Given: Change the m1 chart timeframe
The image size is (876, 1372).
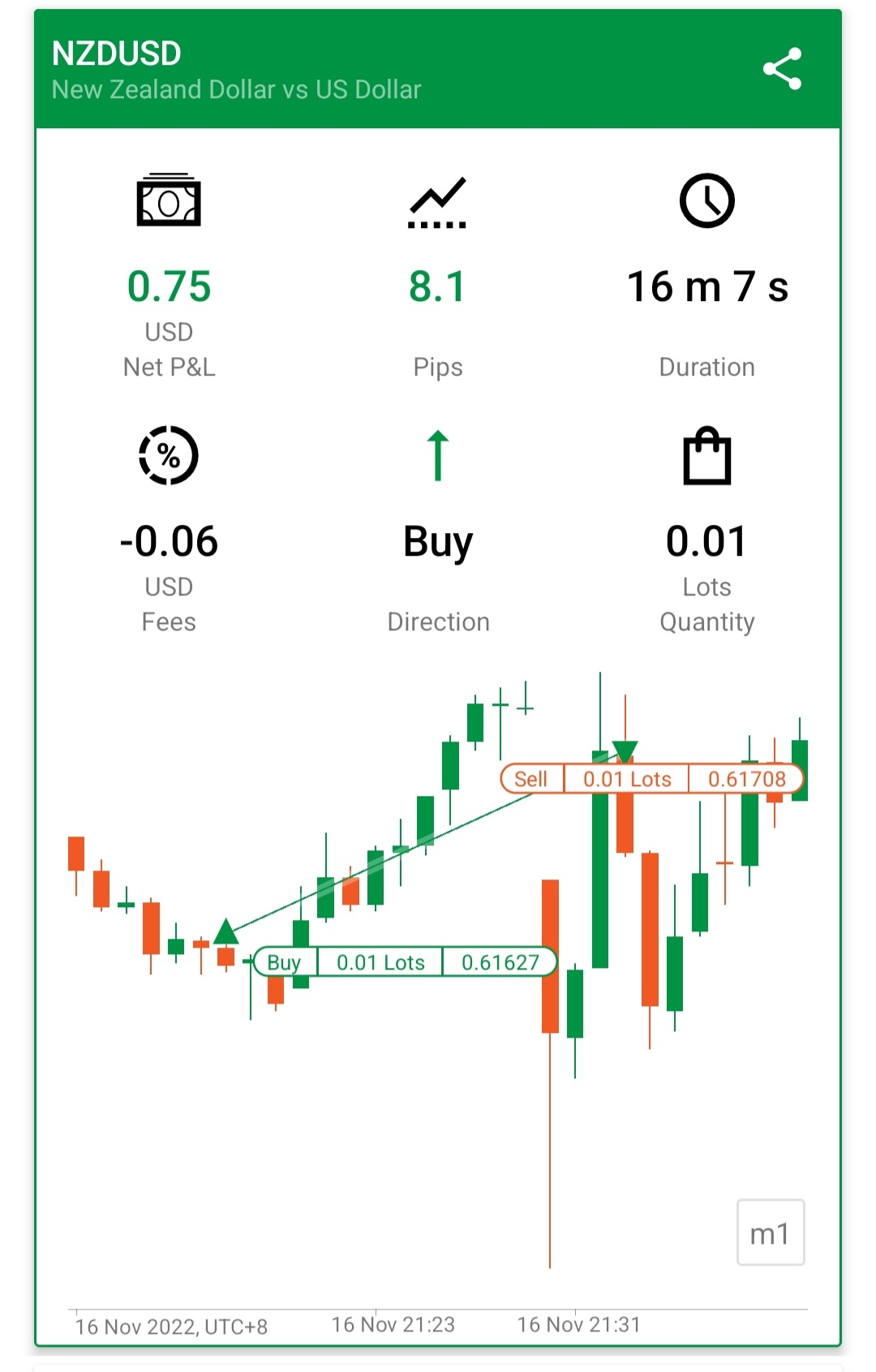Looking at the screenshot, I should tap(770, 1232).
